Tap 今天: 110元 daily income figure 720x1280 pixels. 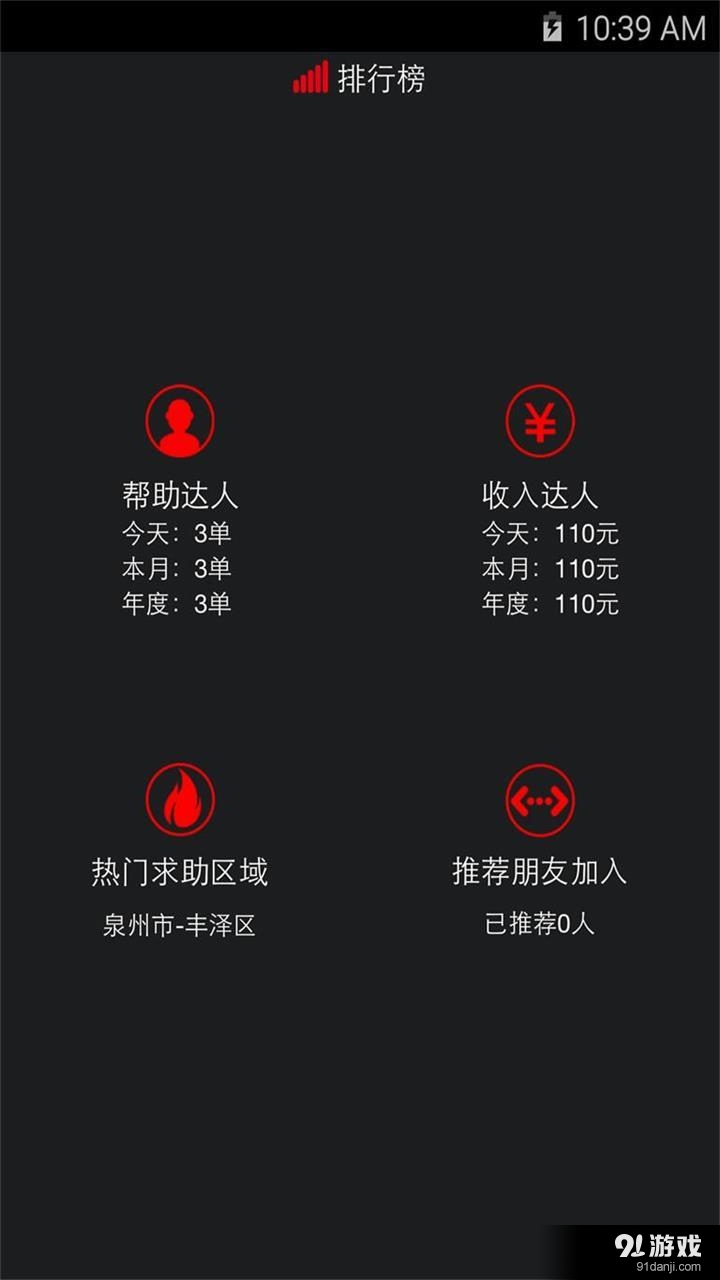coord(550,534)
